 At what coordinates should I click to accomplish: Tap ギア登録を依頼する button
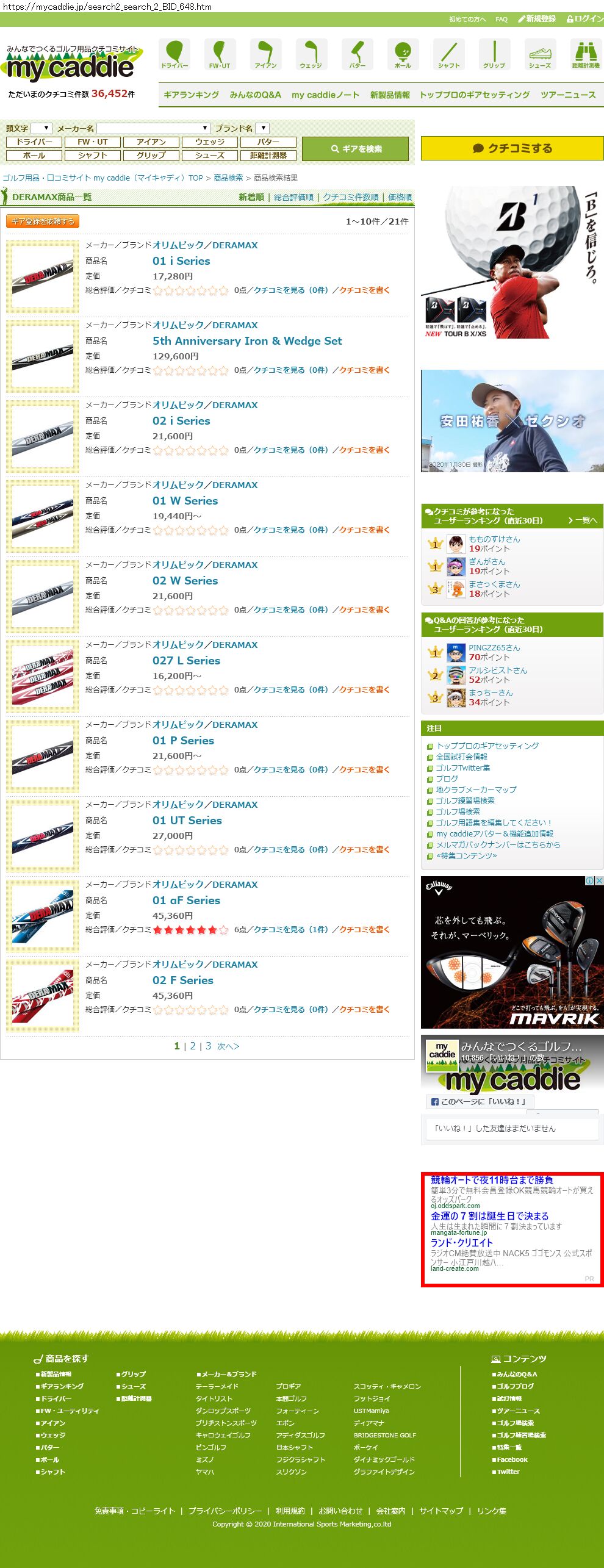[x=43, y=221]
